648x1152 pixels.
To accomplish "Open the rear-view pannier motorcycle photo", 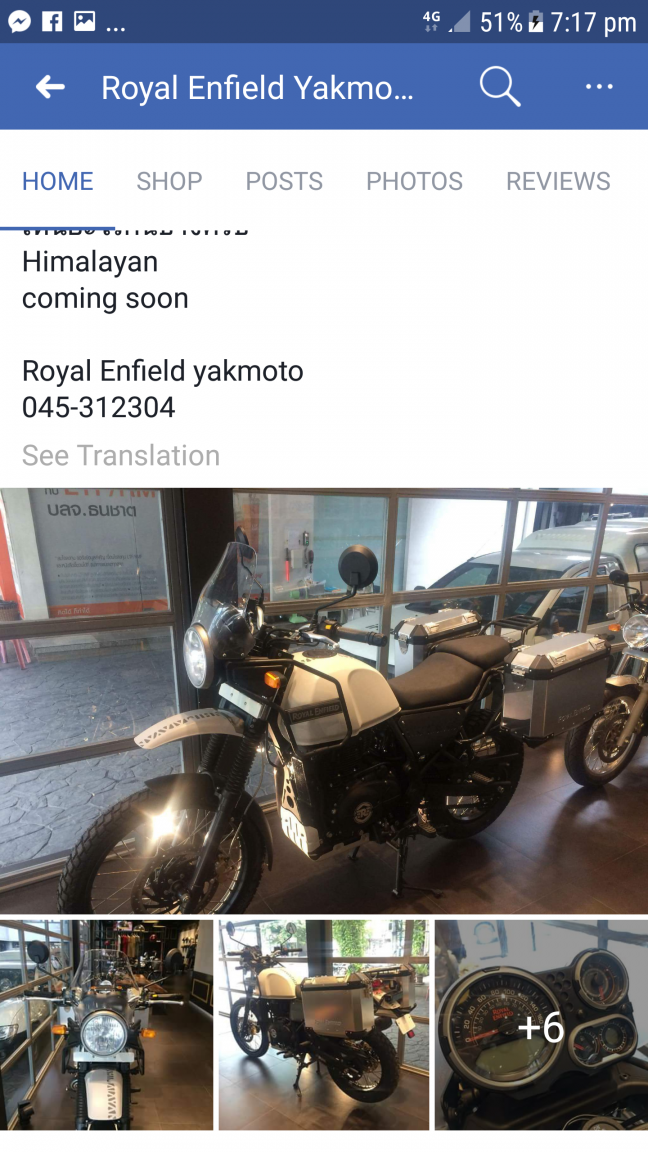I will tap(324, 1025).
